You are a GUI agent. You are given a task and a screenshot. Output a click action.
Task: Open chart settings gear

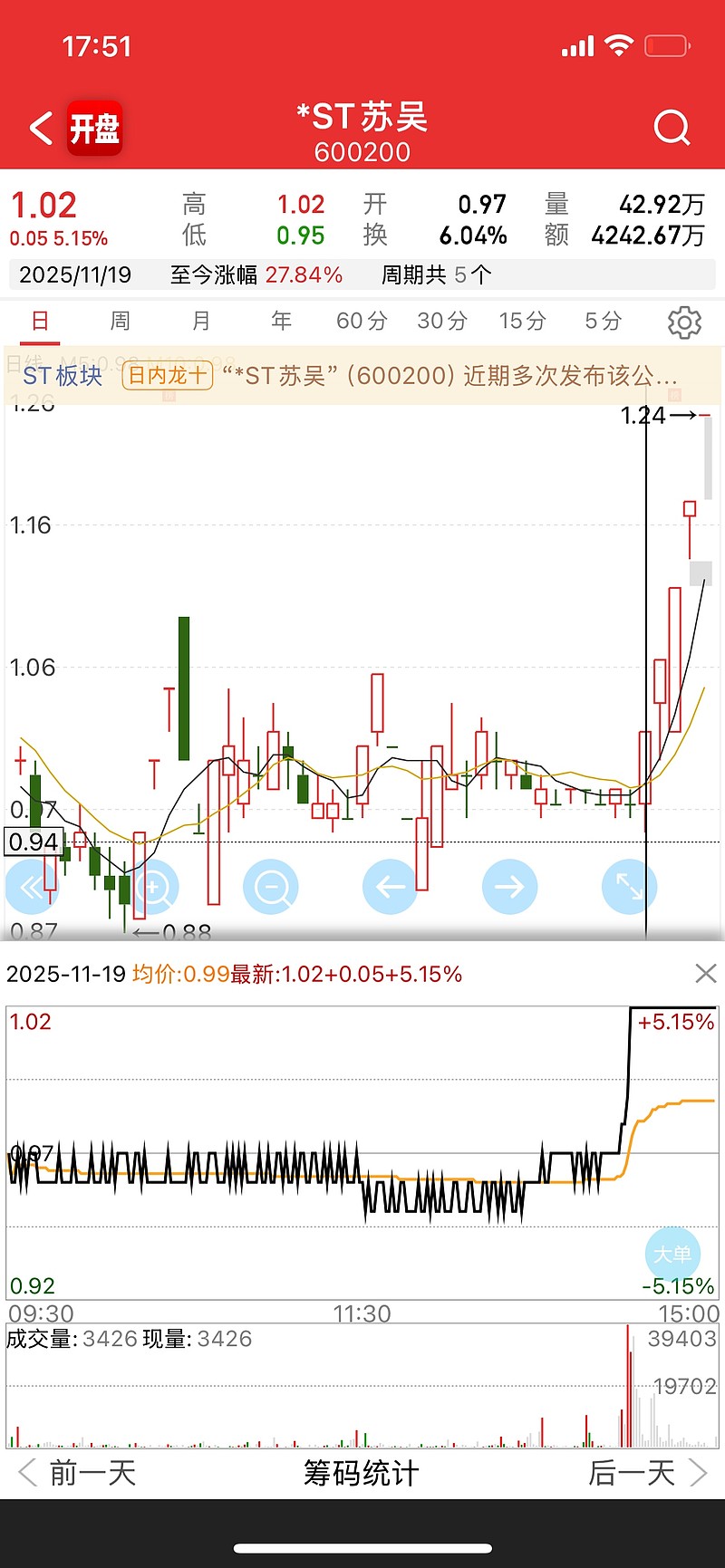(x=684, y=322)
